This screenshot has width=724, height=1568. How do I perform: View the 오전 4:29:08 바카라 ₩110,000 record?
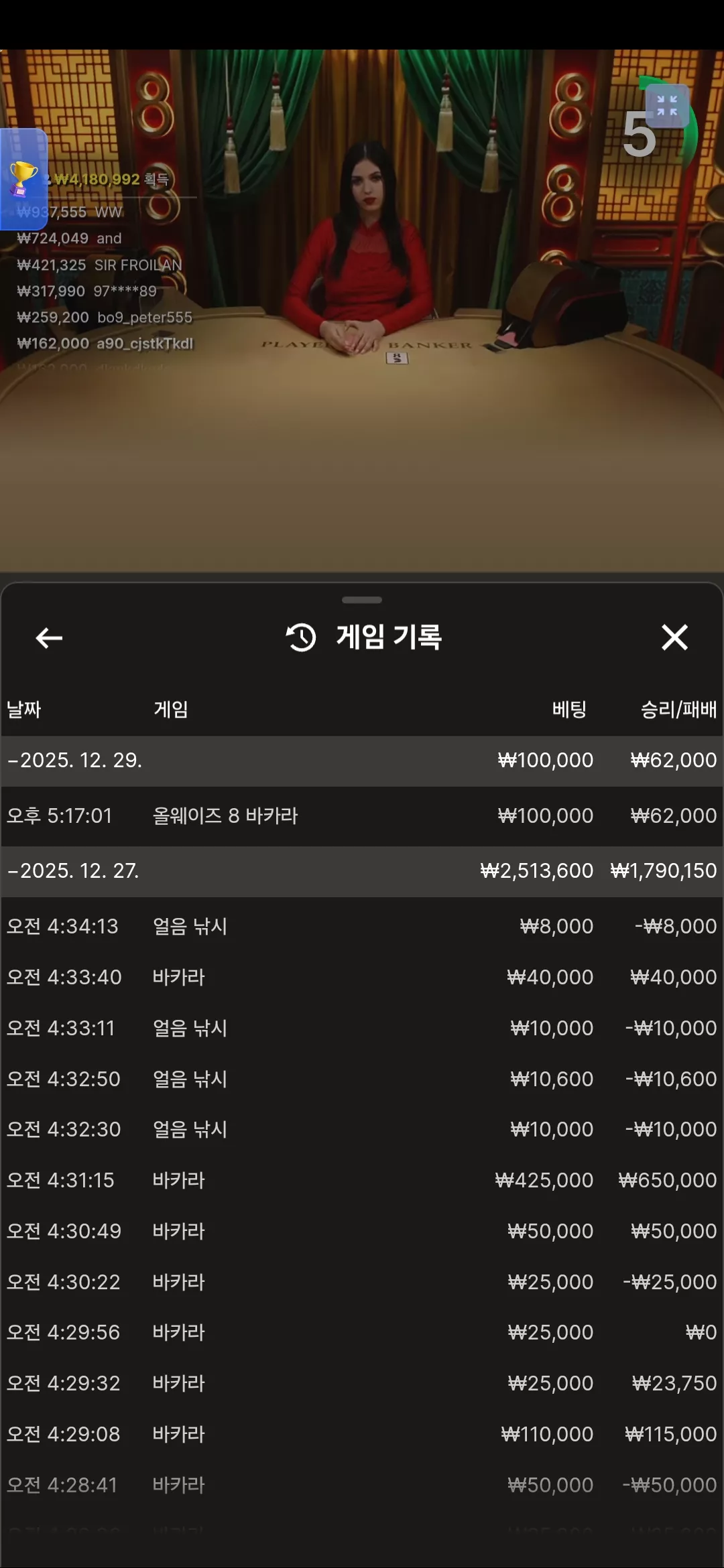[x=362, y=1434]
